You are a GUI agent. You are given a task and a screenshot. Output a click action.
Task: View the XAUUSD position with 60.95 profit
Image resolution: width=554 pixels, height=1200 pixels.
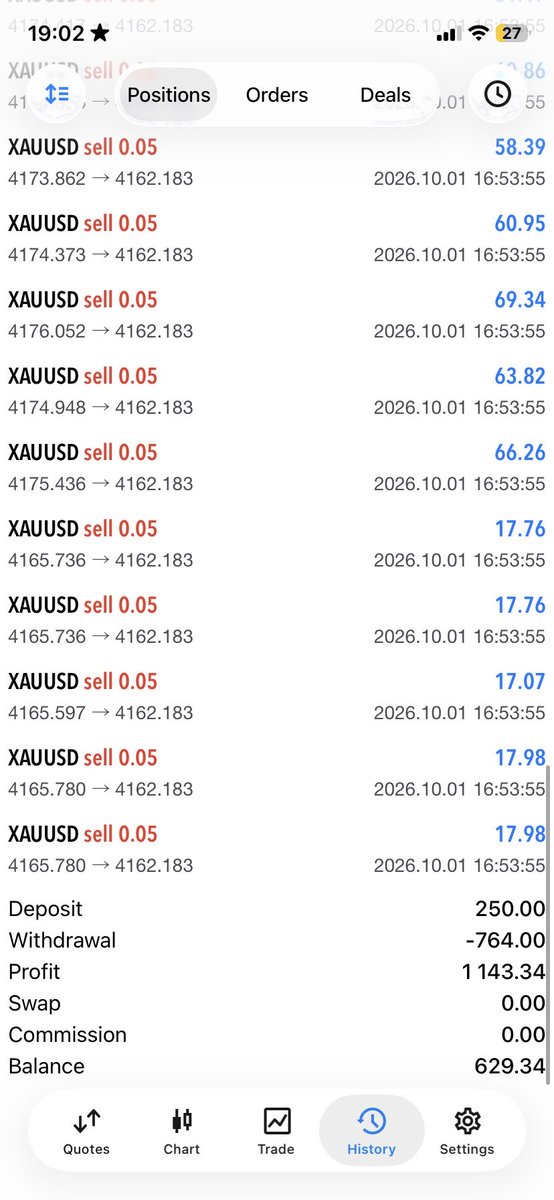click(277, 239)
